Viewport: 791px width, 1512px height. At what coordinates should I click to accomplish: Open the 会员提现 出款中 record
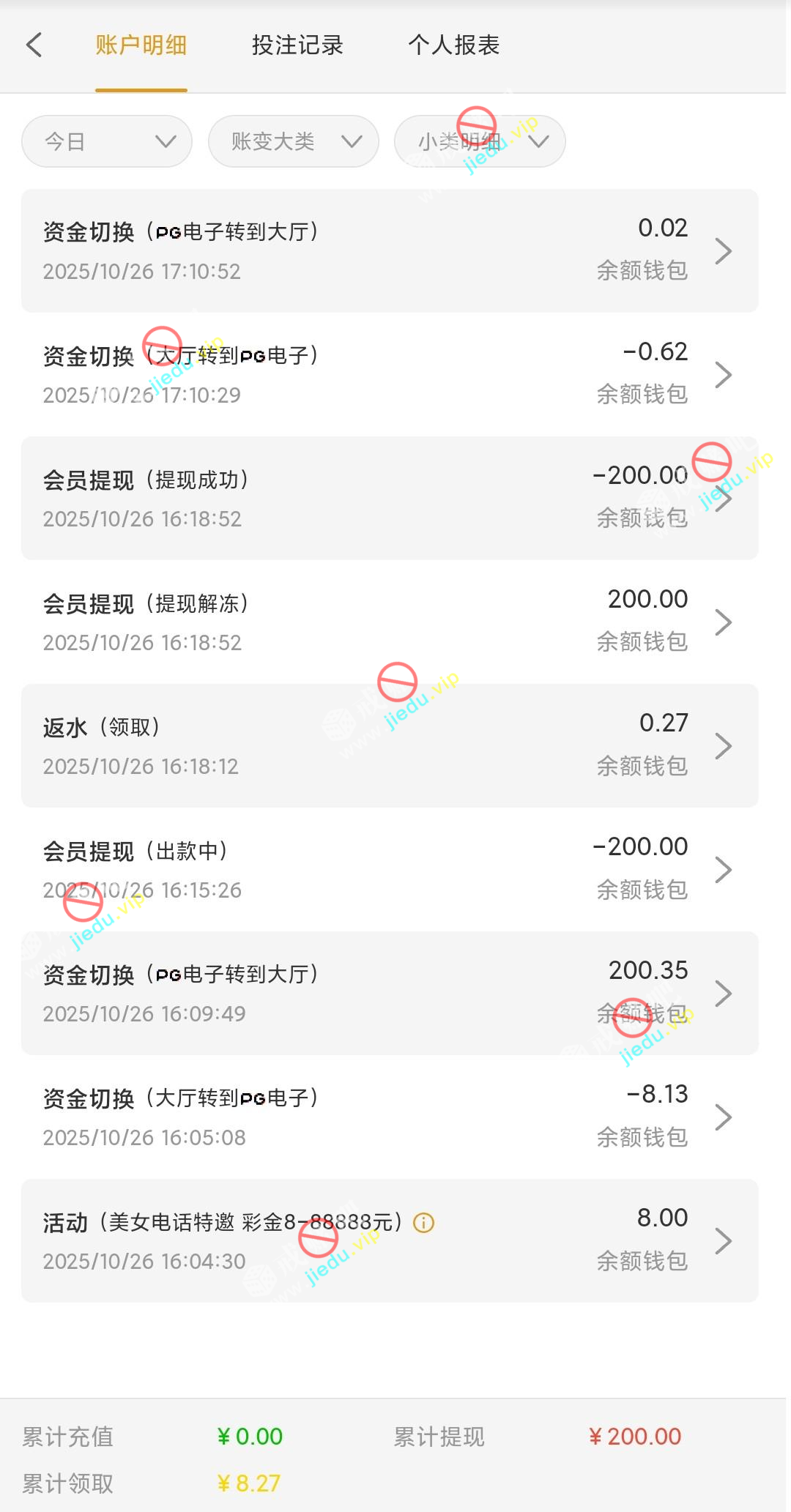point(390,870)
